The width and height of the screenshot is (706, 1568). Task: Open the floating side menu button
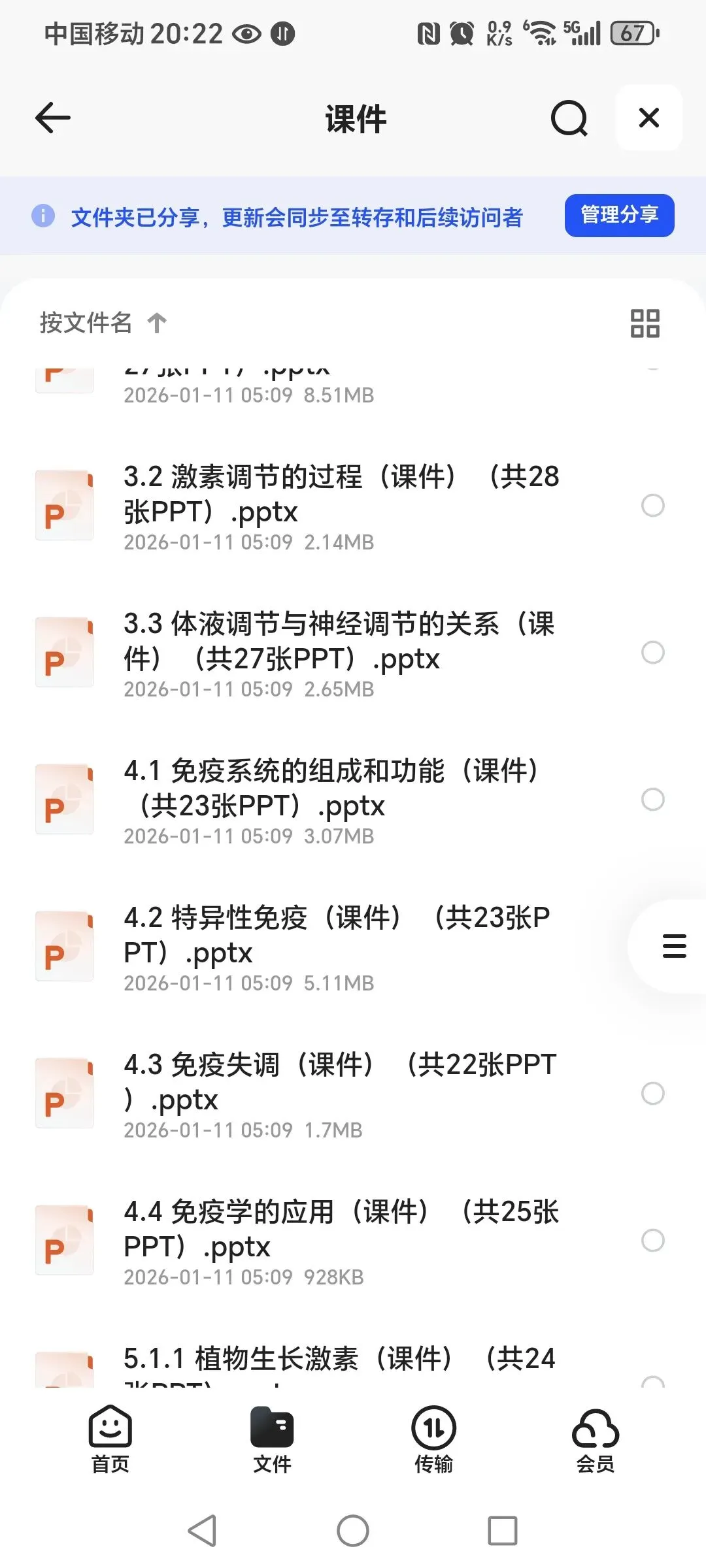point(674,946)
